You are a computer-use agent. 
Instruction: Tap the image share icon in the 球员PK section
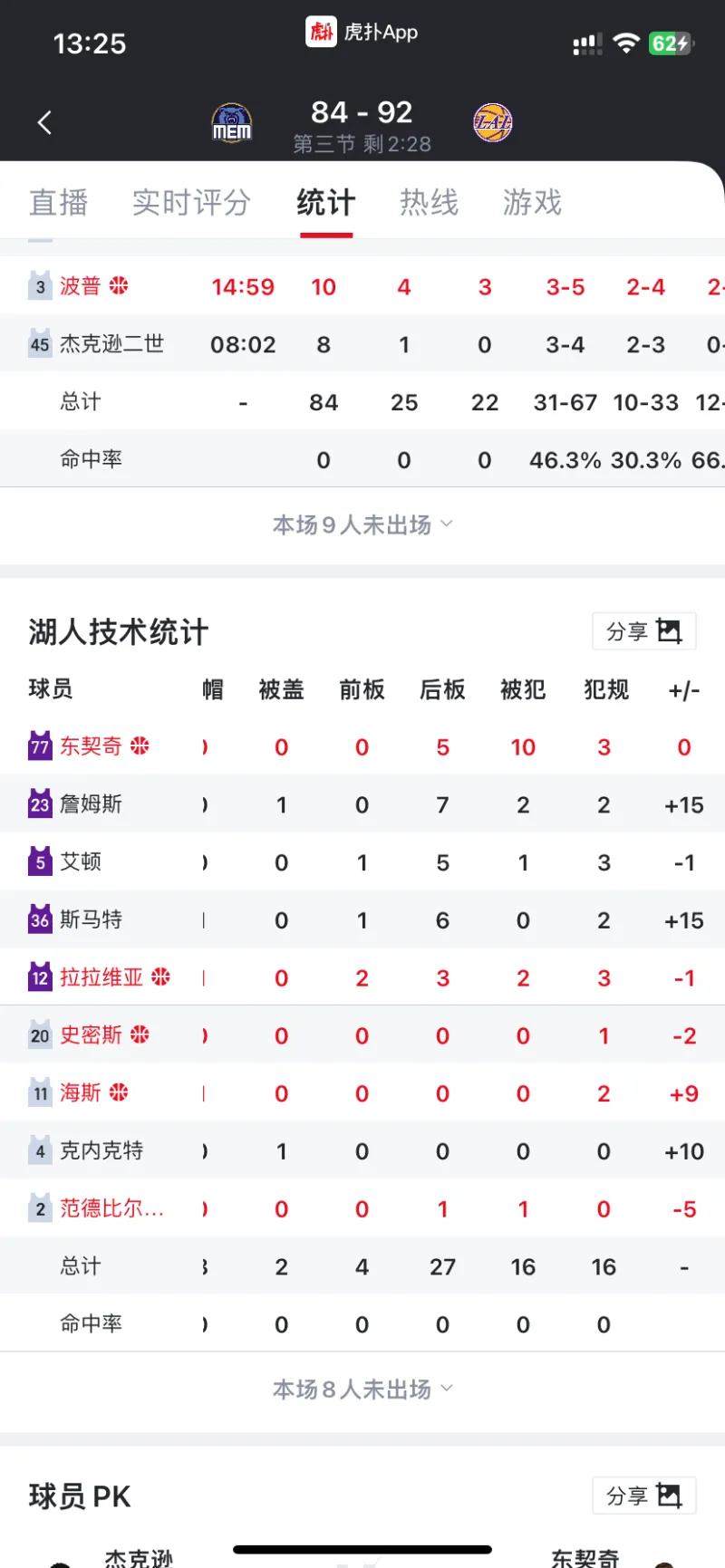(668, 1496)
